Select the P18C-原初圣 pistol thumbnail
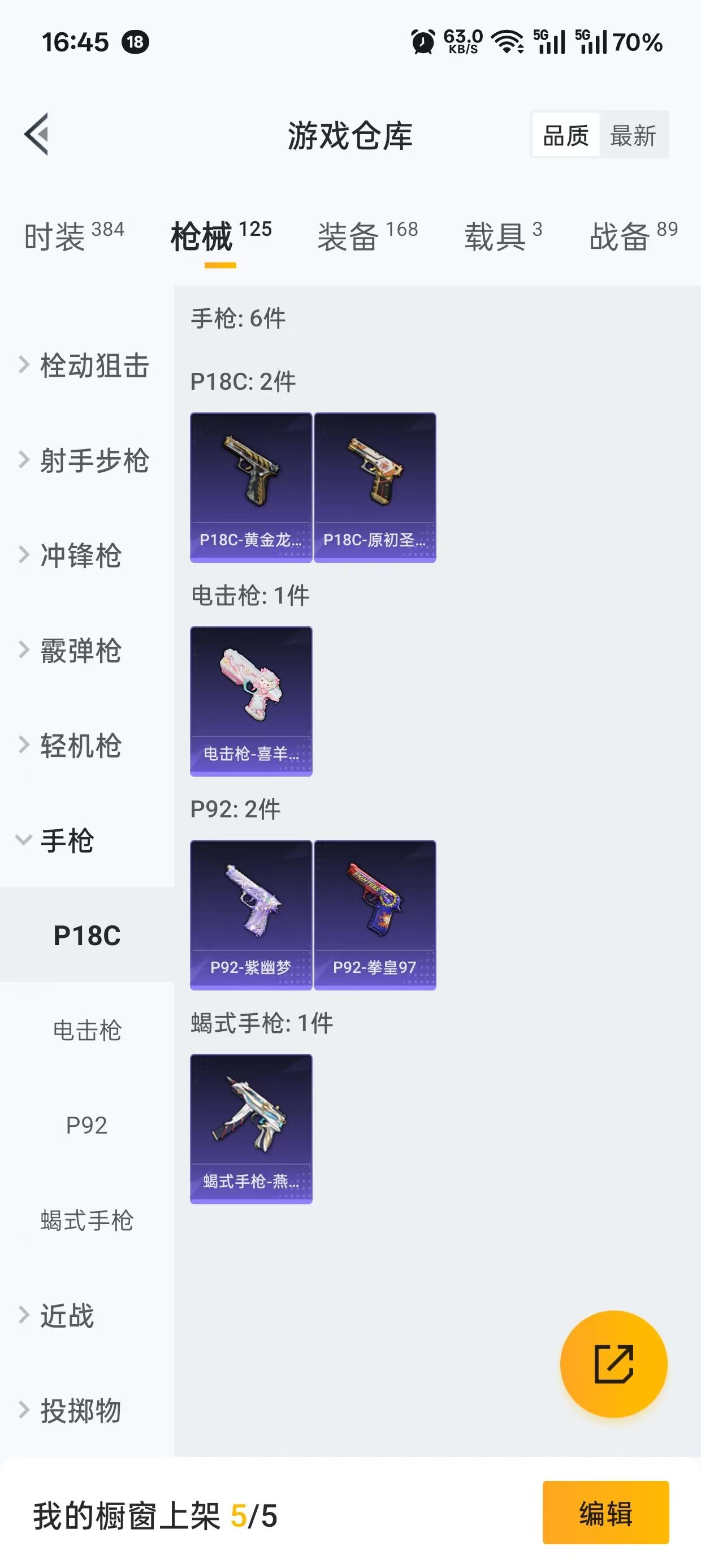The image size is (701, 1568). pos(374,484)
